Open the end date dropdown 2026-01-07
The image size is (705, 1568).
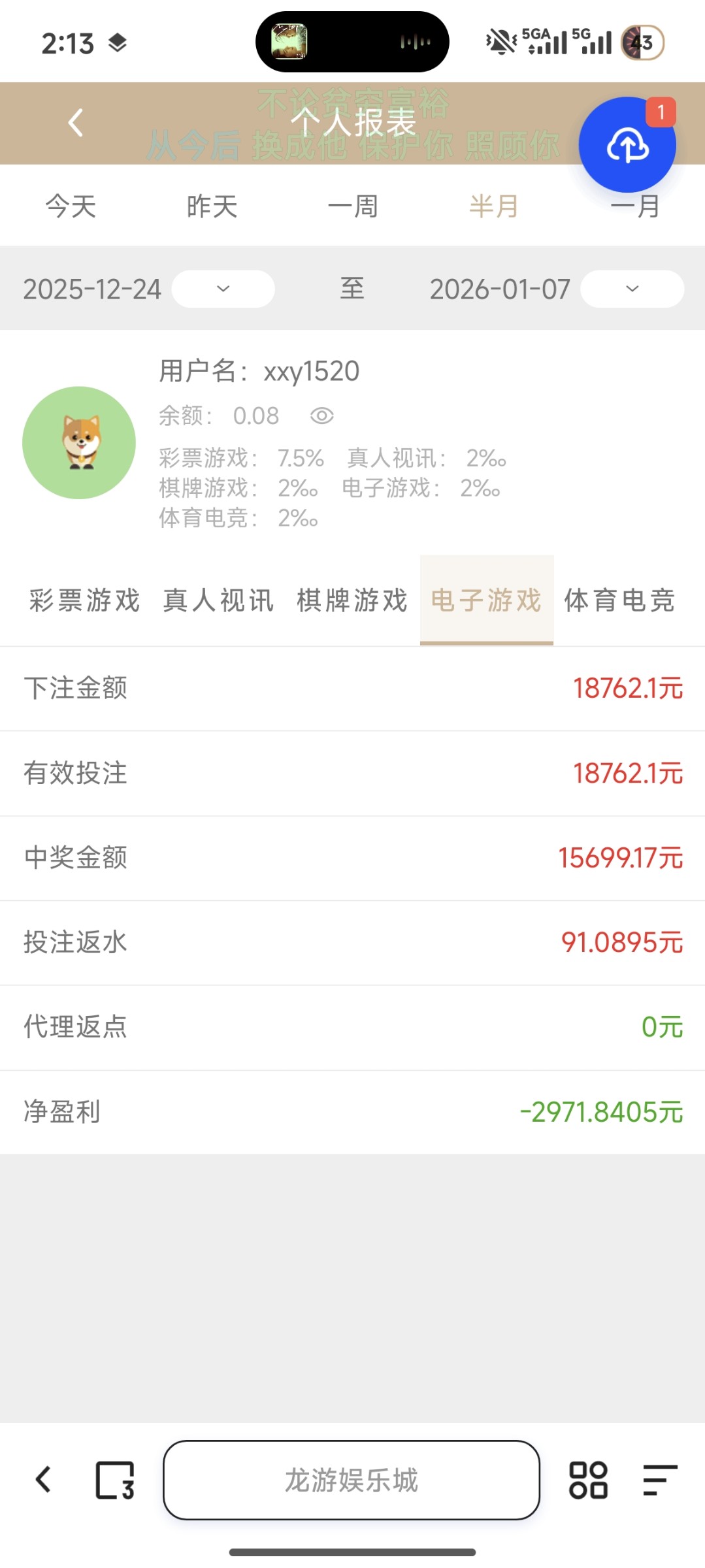point(632,289)
